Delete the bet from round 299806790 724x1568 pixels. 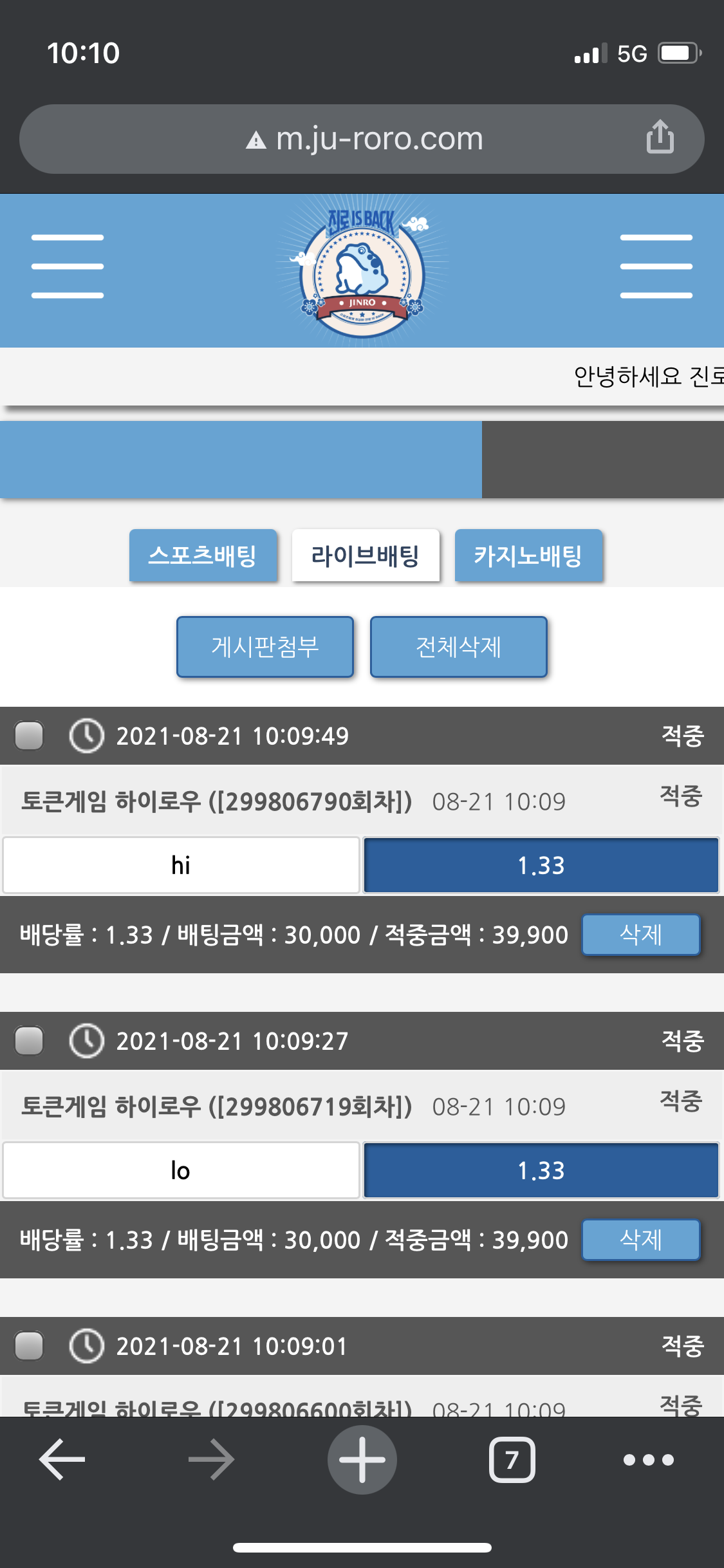pyautogui.click(x=640, y=935)
